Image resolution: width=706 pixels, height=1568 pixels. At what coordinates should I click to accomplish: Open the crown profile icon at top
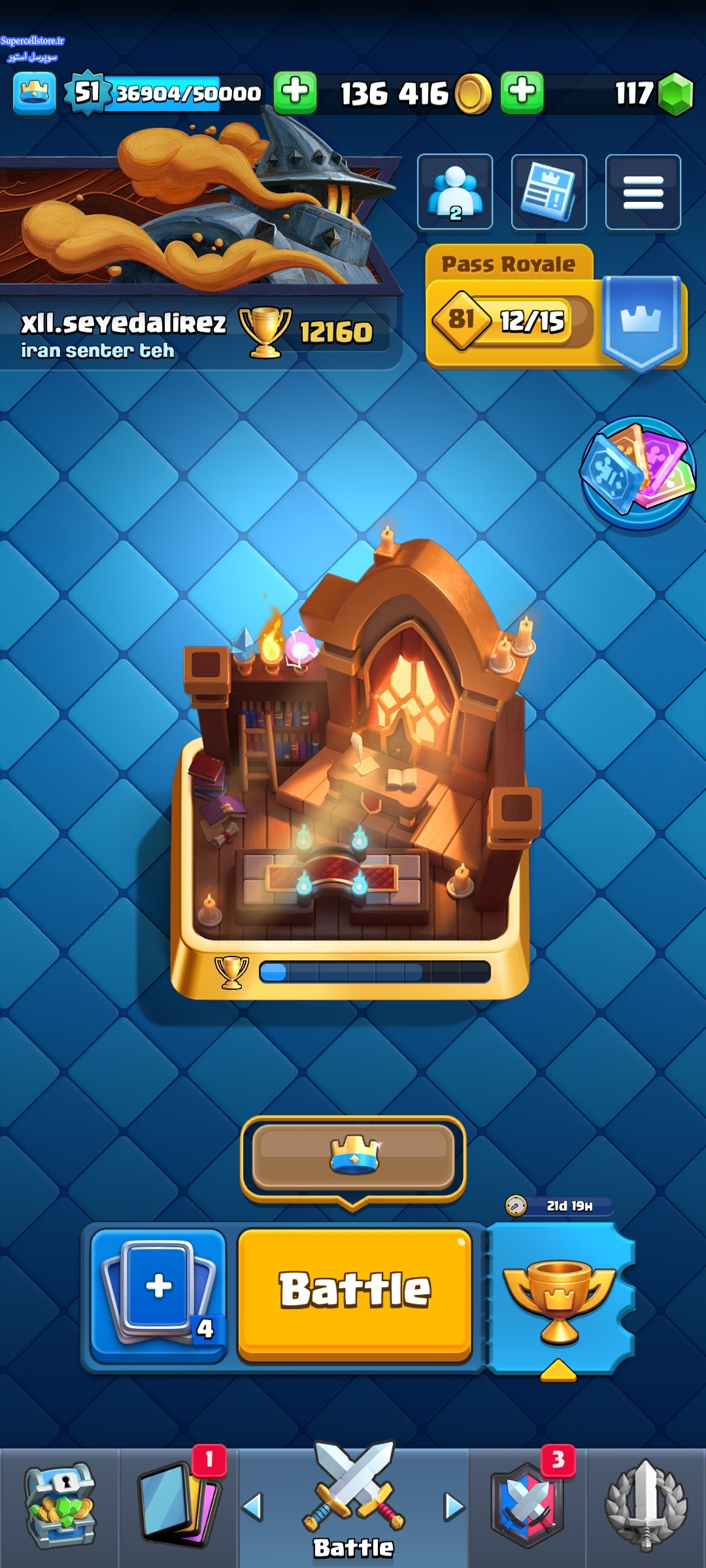34,93
